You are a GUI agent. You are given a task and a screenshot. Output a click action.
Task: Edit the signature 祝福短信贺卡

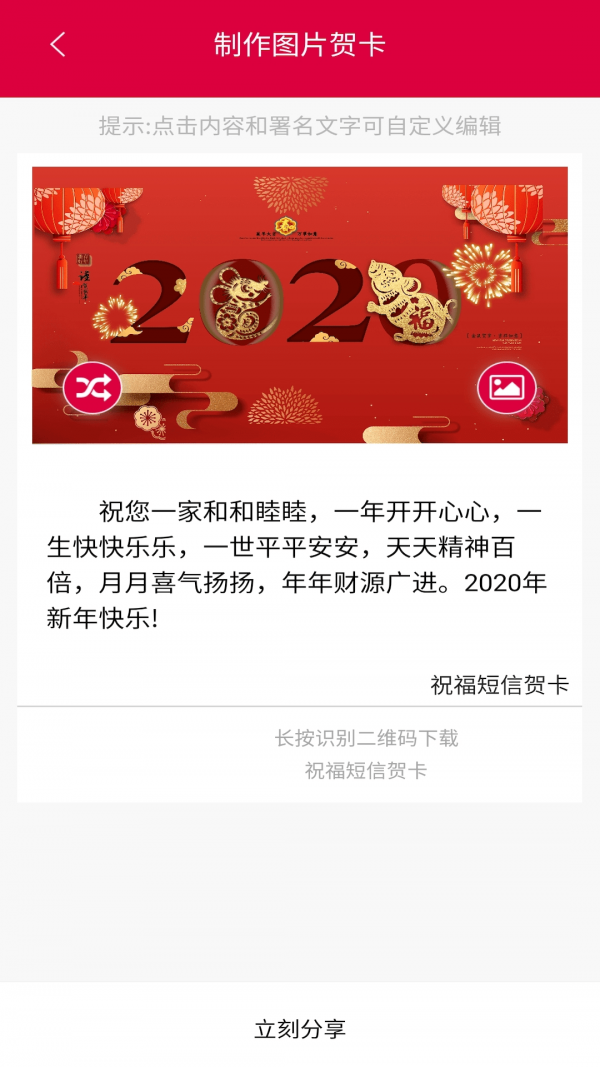click(499, 685)
